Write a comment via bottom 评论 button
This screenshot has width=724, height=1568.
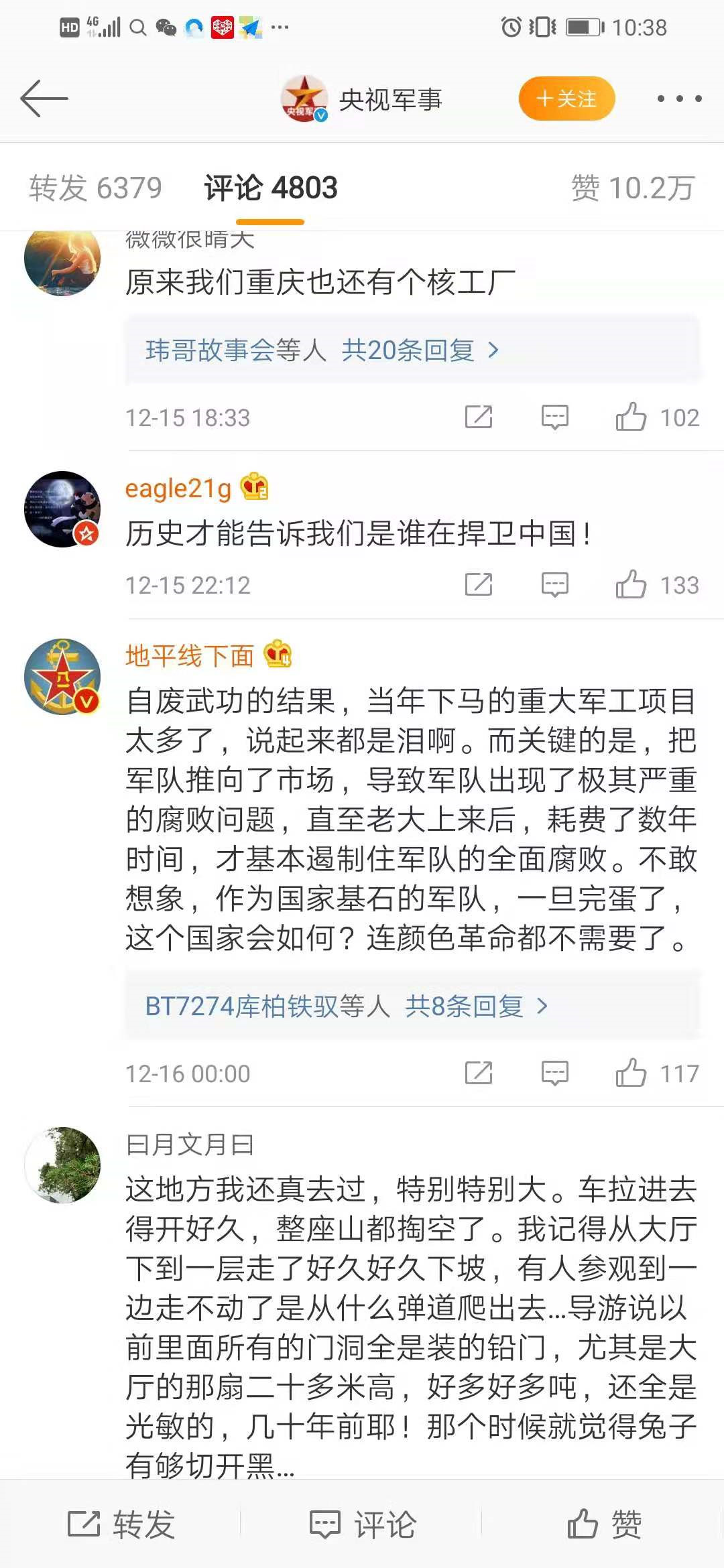click(362, 1524)
